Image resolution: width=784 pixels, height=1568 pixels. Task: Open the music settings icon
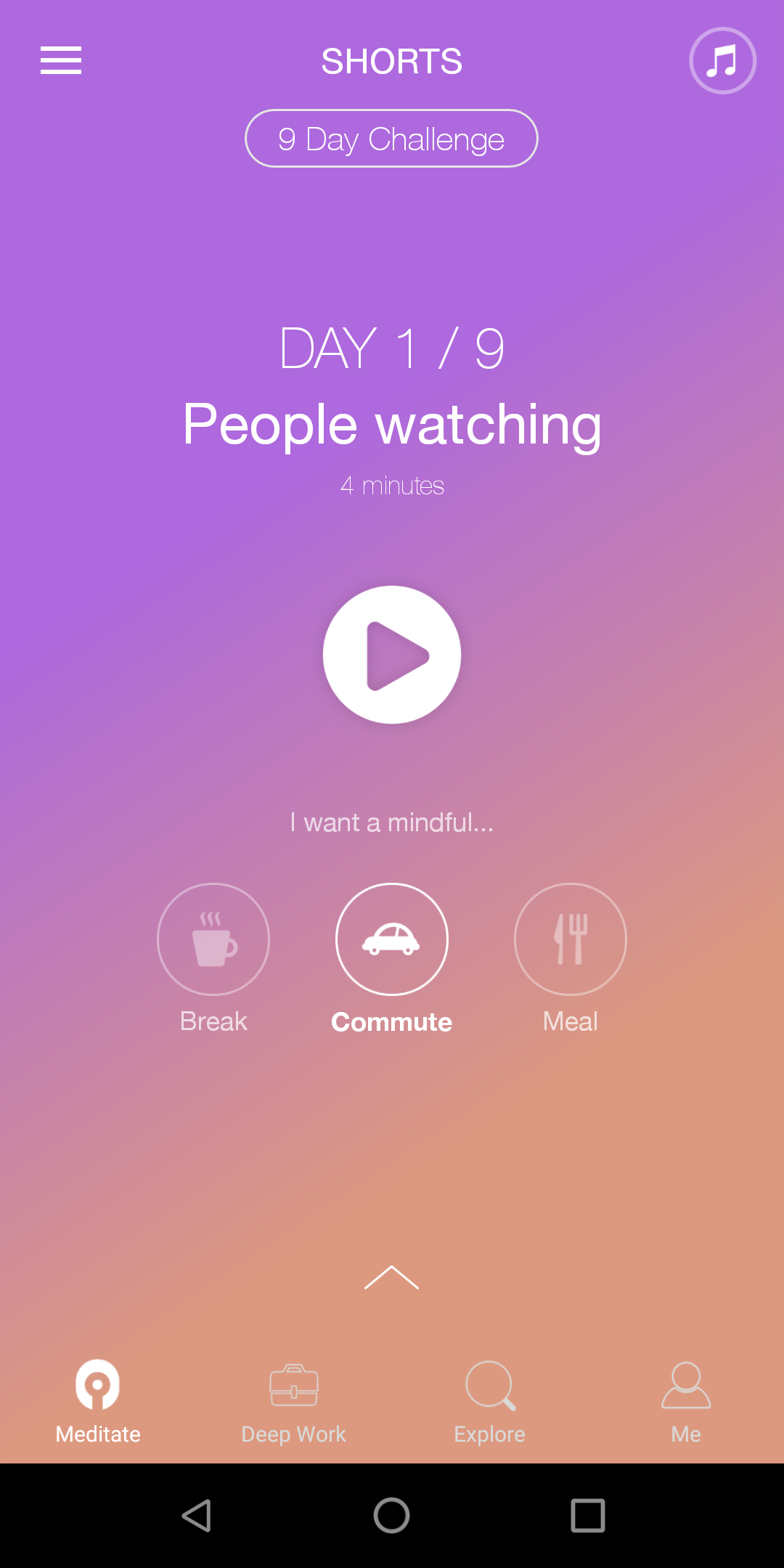point(722,60)
